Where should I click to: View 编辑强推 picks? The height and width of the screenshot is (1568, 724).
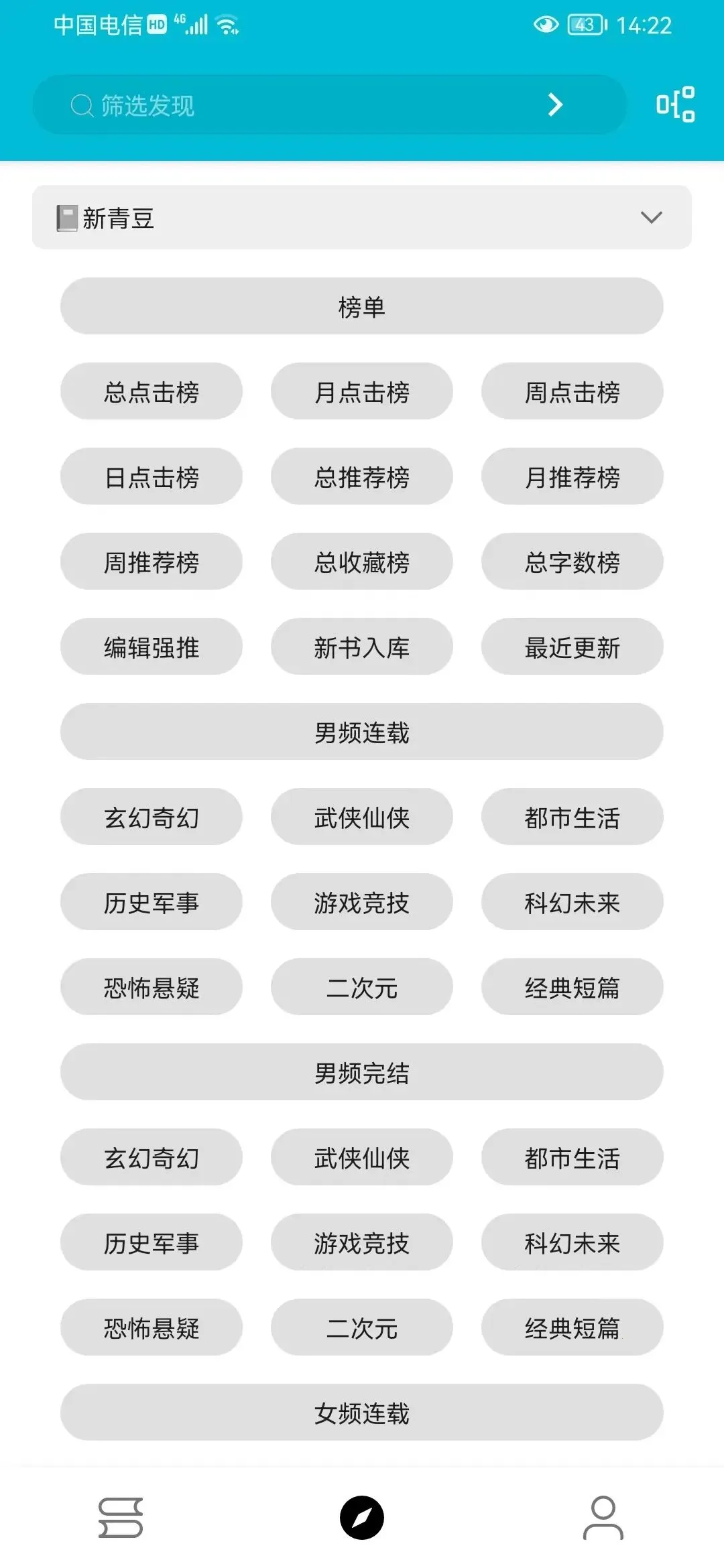pos(152,647)
